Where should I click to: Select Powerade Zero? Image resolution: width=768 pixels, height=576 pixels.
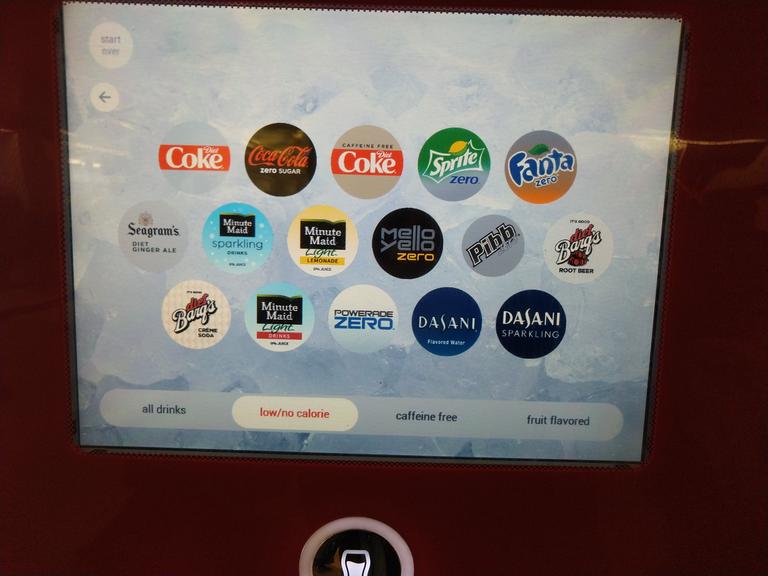(x=363, y=319)
